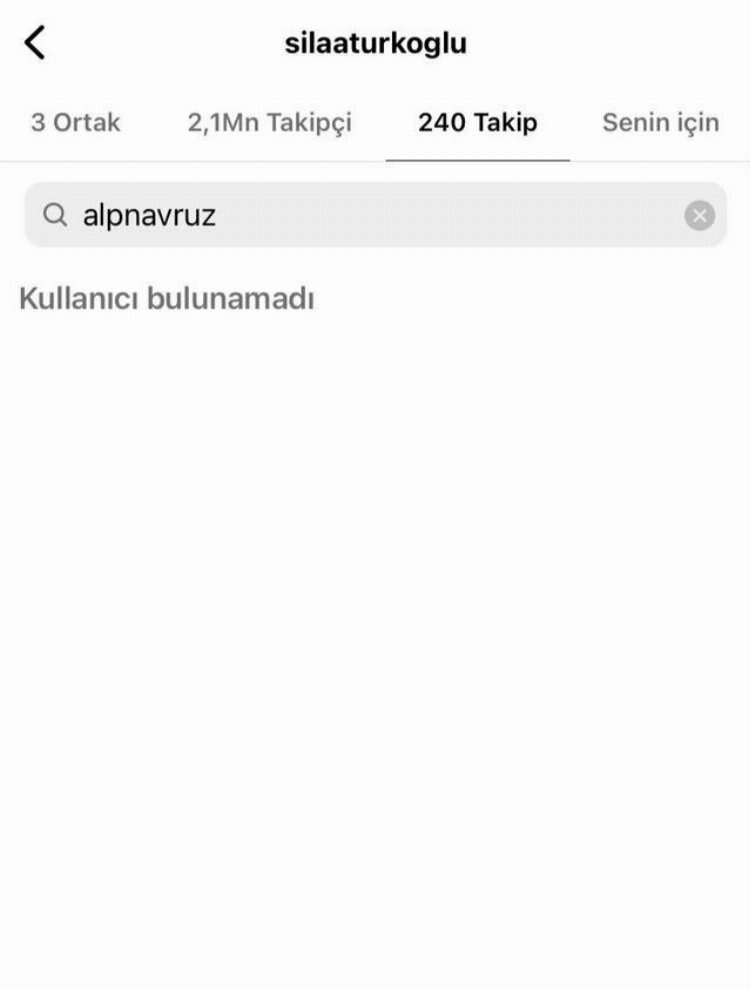The image size is (750, 990).
Task: Switch to the 3 Ortak tab
Action: (x=75, y=123)
